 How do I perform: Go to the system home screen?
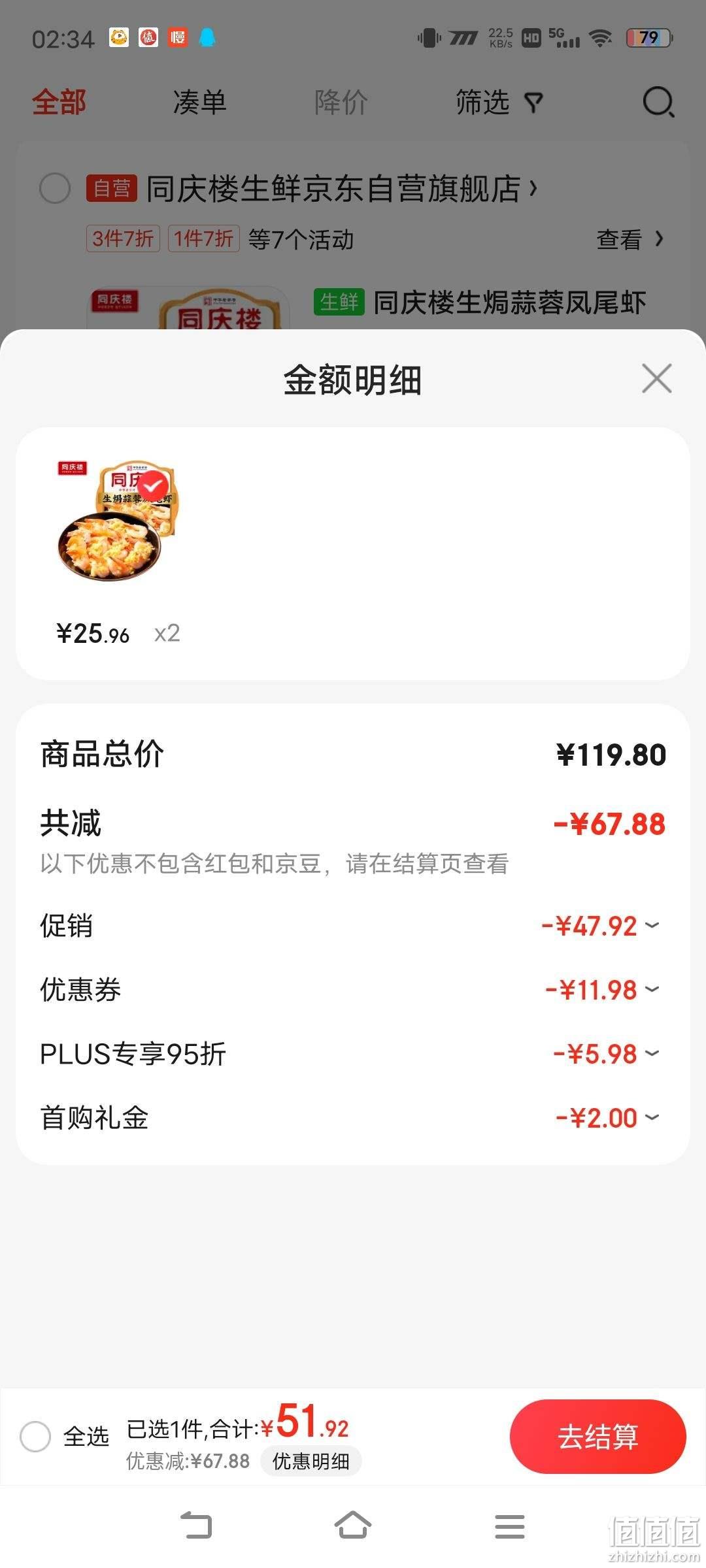point(353,1526)
